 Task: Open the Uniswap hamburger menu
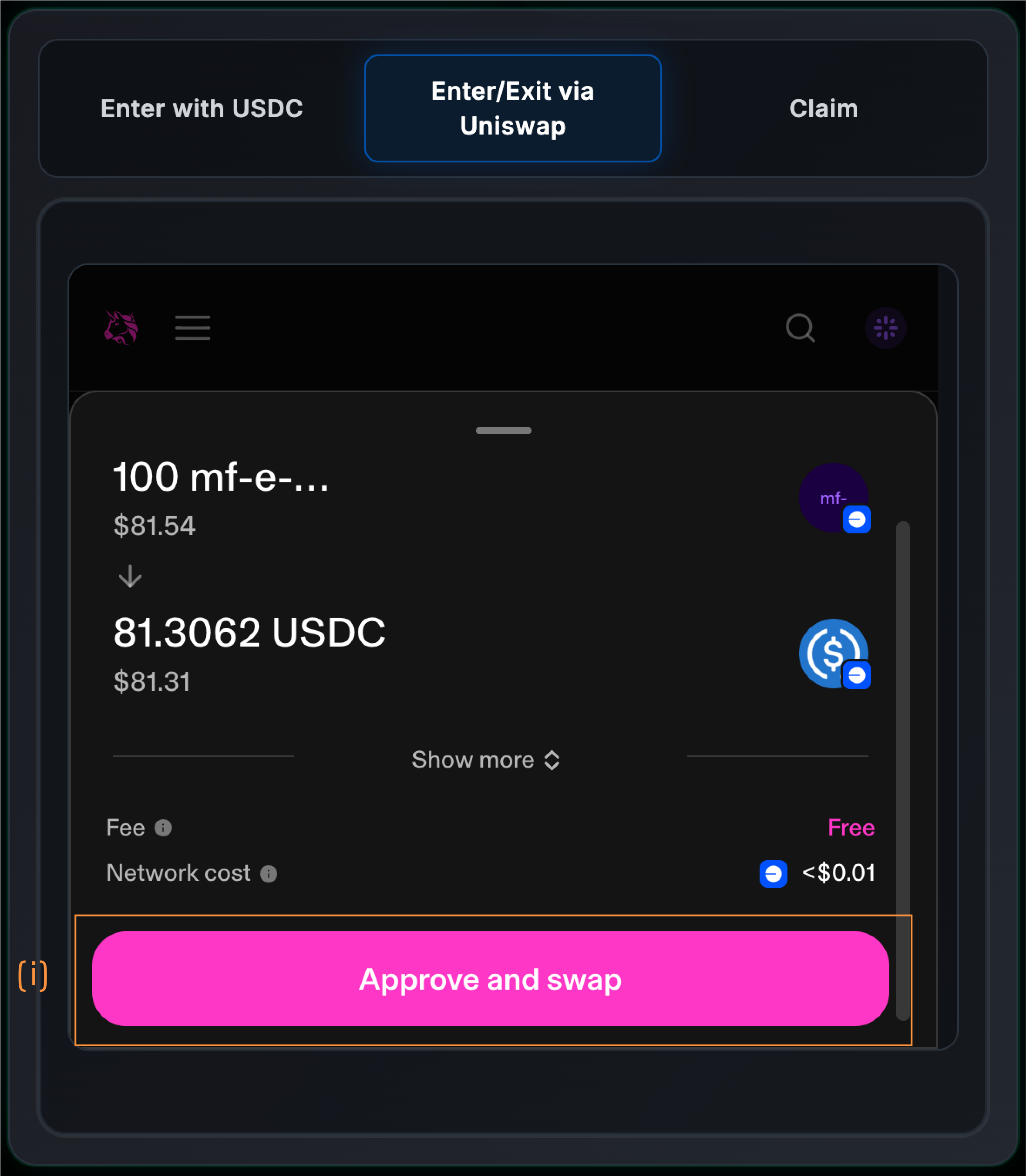tap(192, 327)
